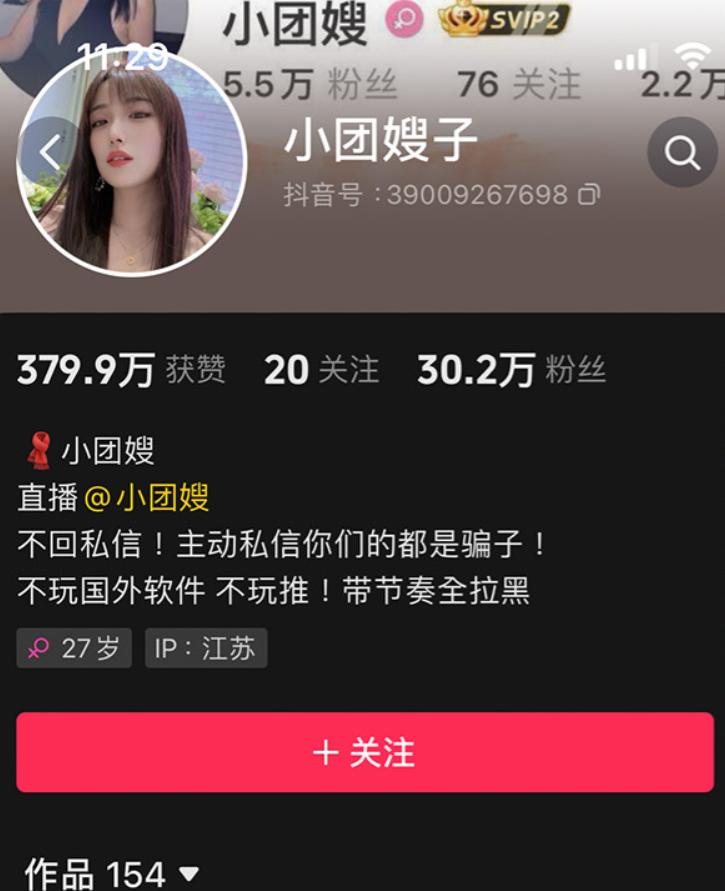Open the @小团嫂 live account link
The image size is (725, 891).
[x=147, y=498]
